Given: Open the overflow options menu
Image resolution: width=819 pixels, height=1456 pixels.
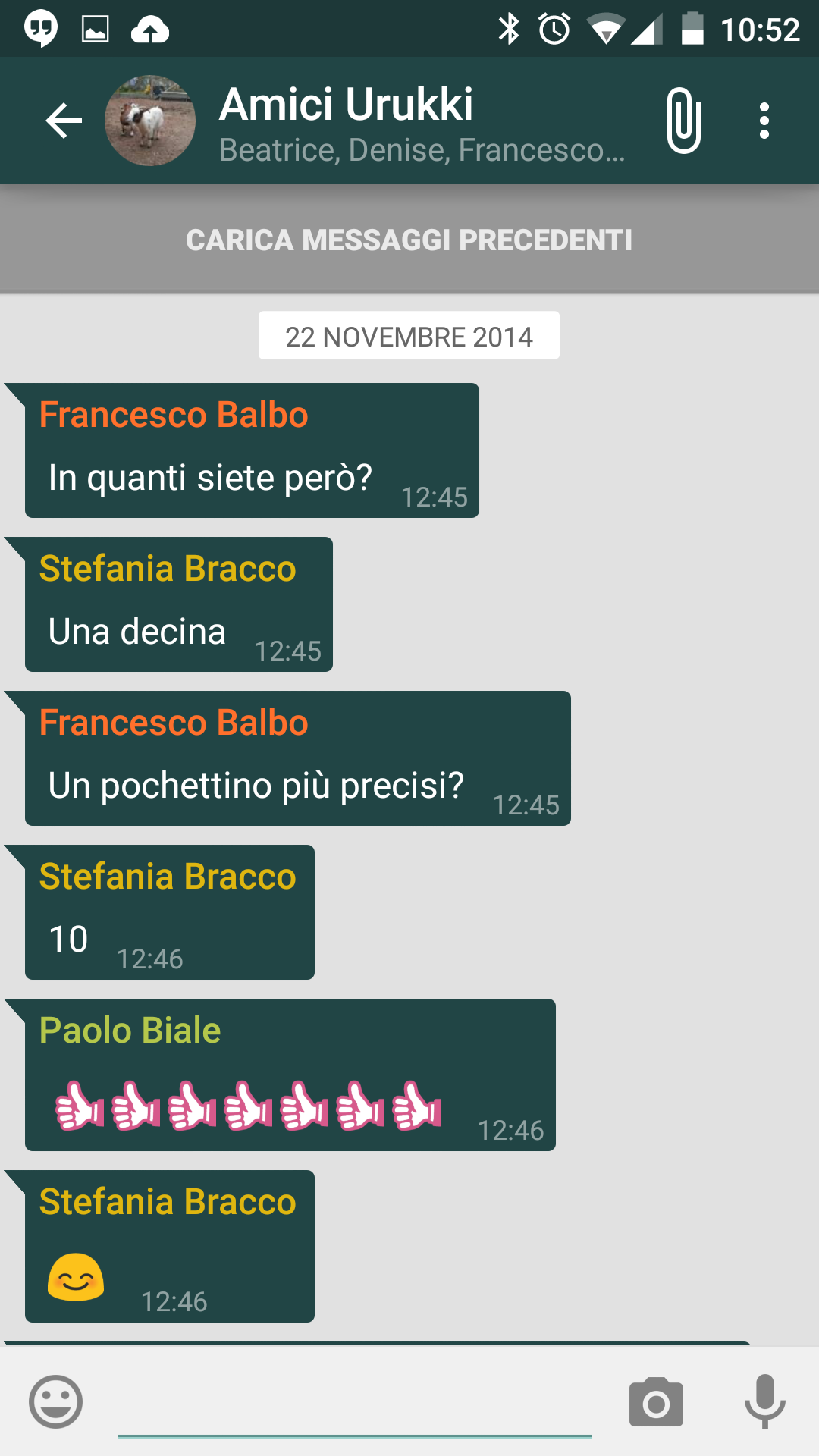Looking at the screenshot, I should coord(764,121).
